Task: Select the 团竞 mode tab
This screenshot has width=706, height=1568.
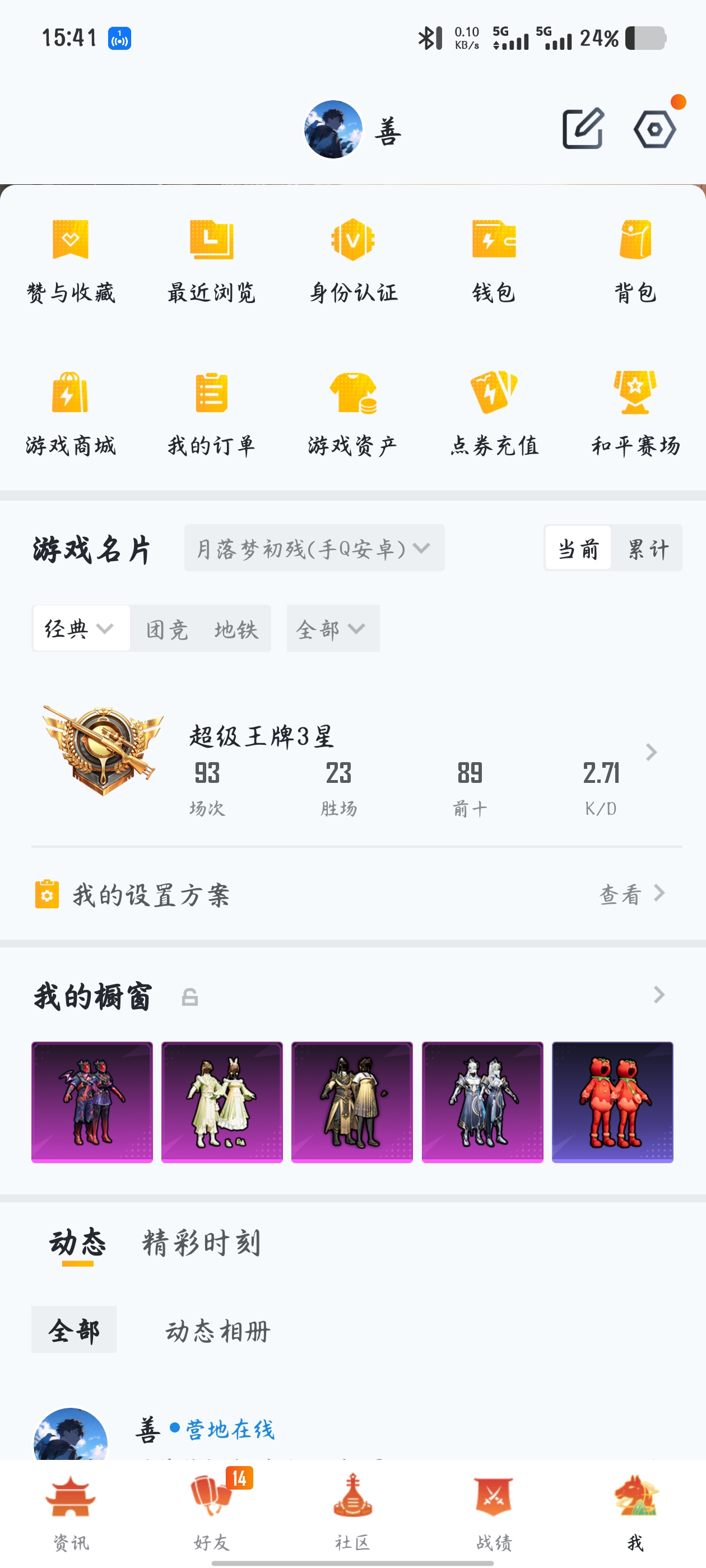Action: click(x=167, y=629)
